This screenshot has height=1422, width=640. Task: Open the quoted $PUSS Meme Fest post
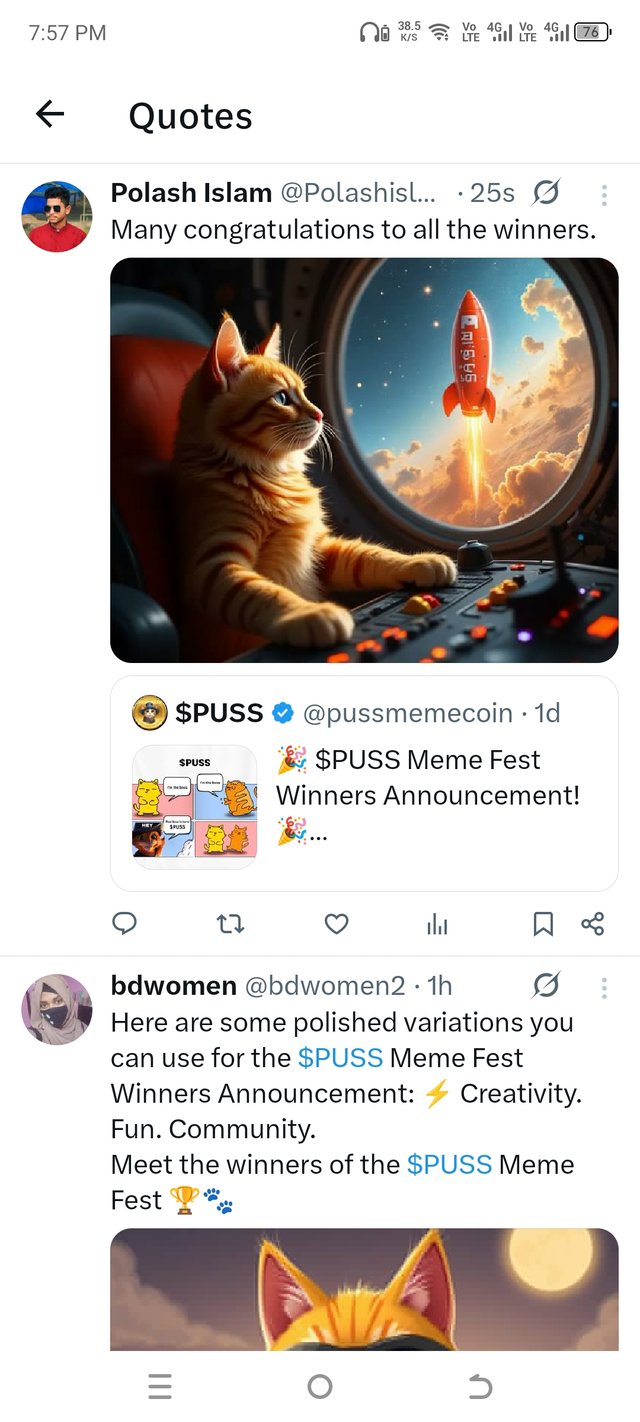pos(364,783)
